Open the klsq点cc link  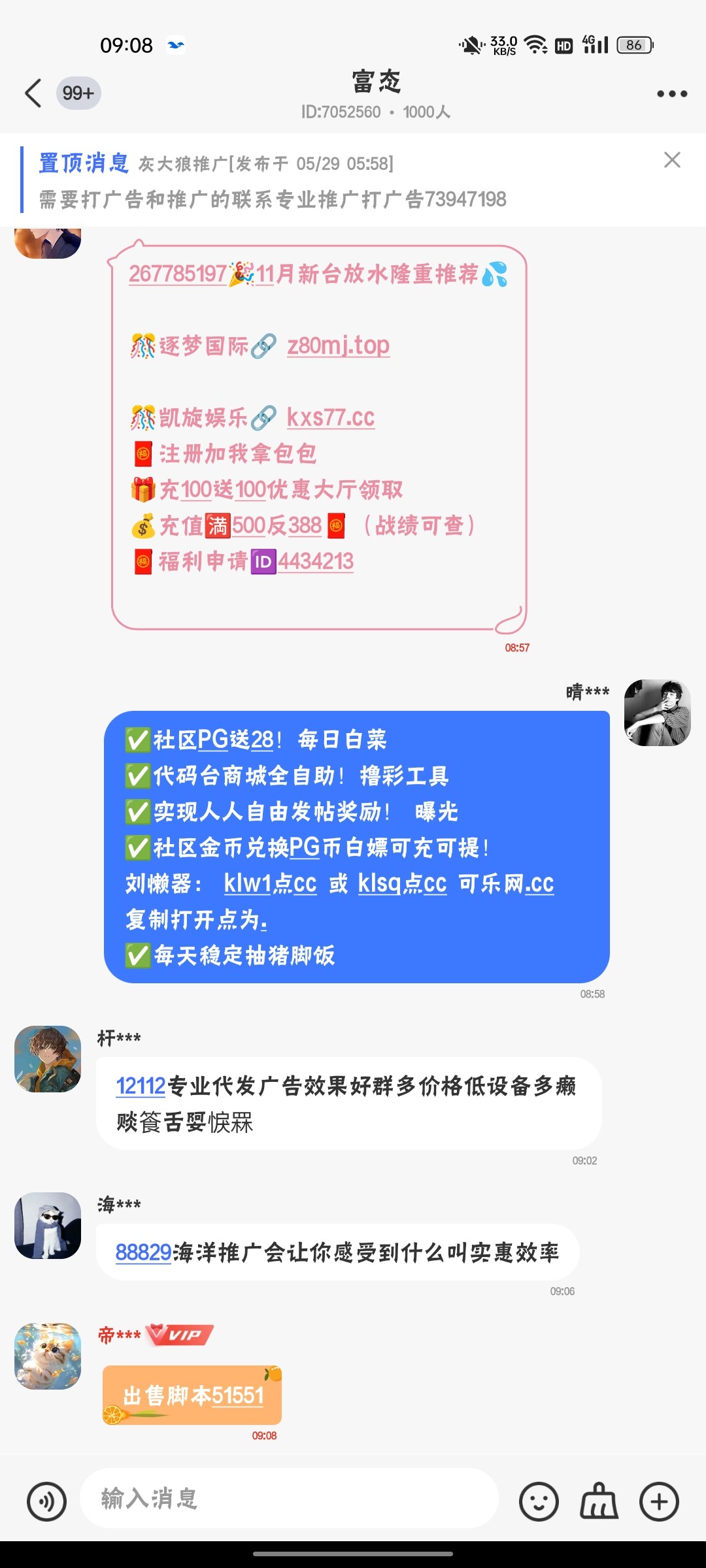(x=402, y=884)
